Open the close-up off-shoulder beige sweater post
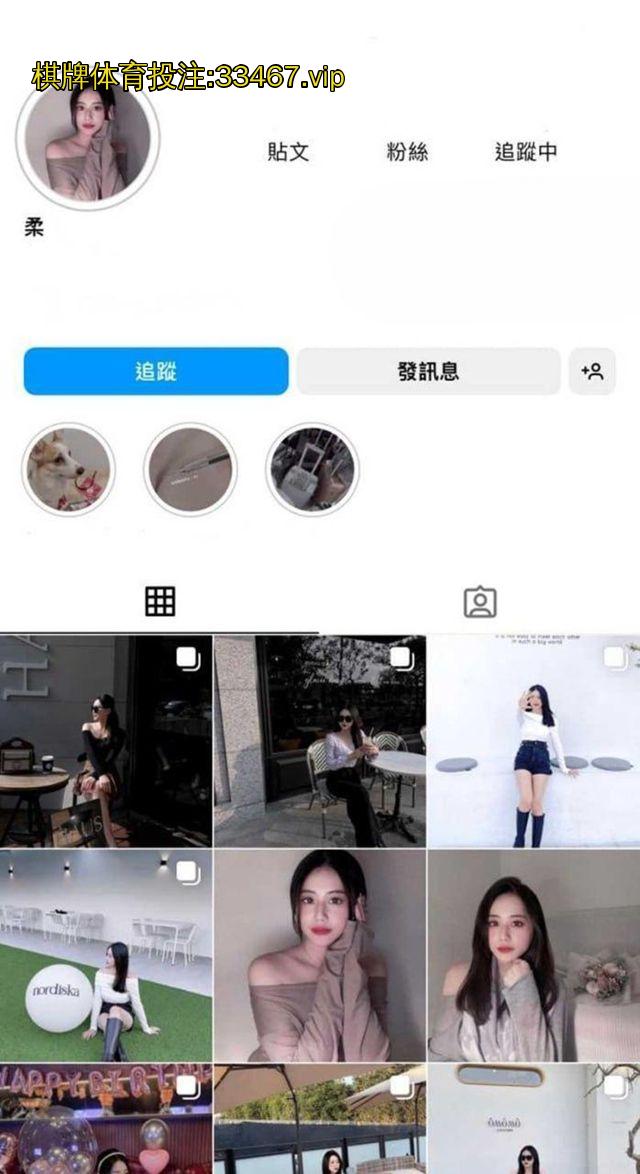 pos(320,956)
